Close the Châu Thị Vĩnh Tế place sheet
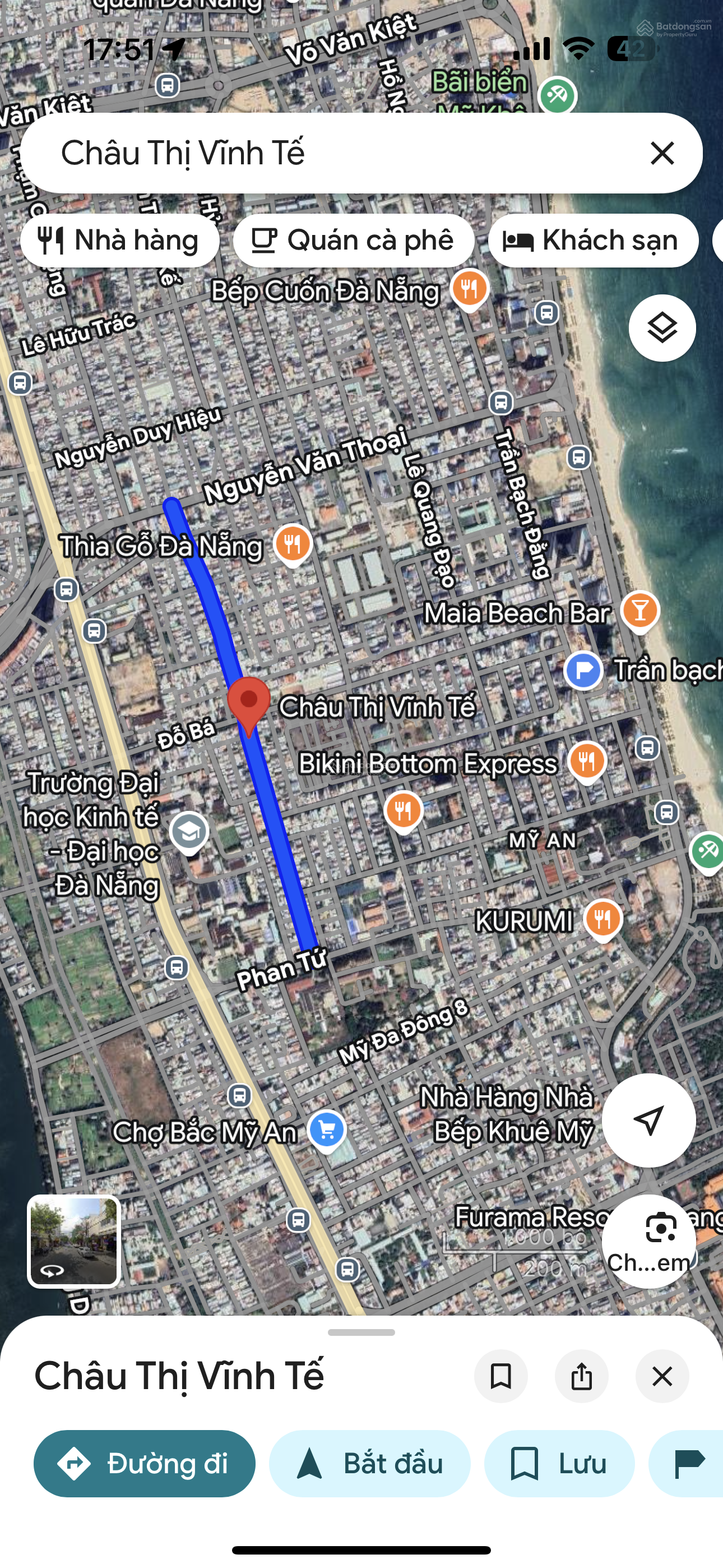 661,1376
